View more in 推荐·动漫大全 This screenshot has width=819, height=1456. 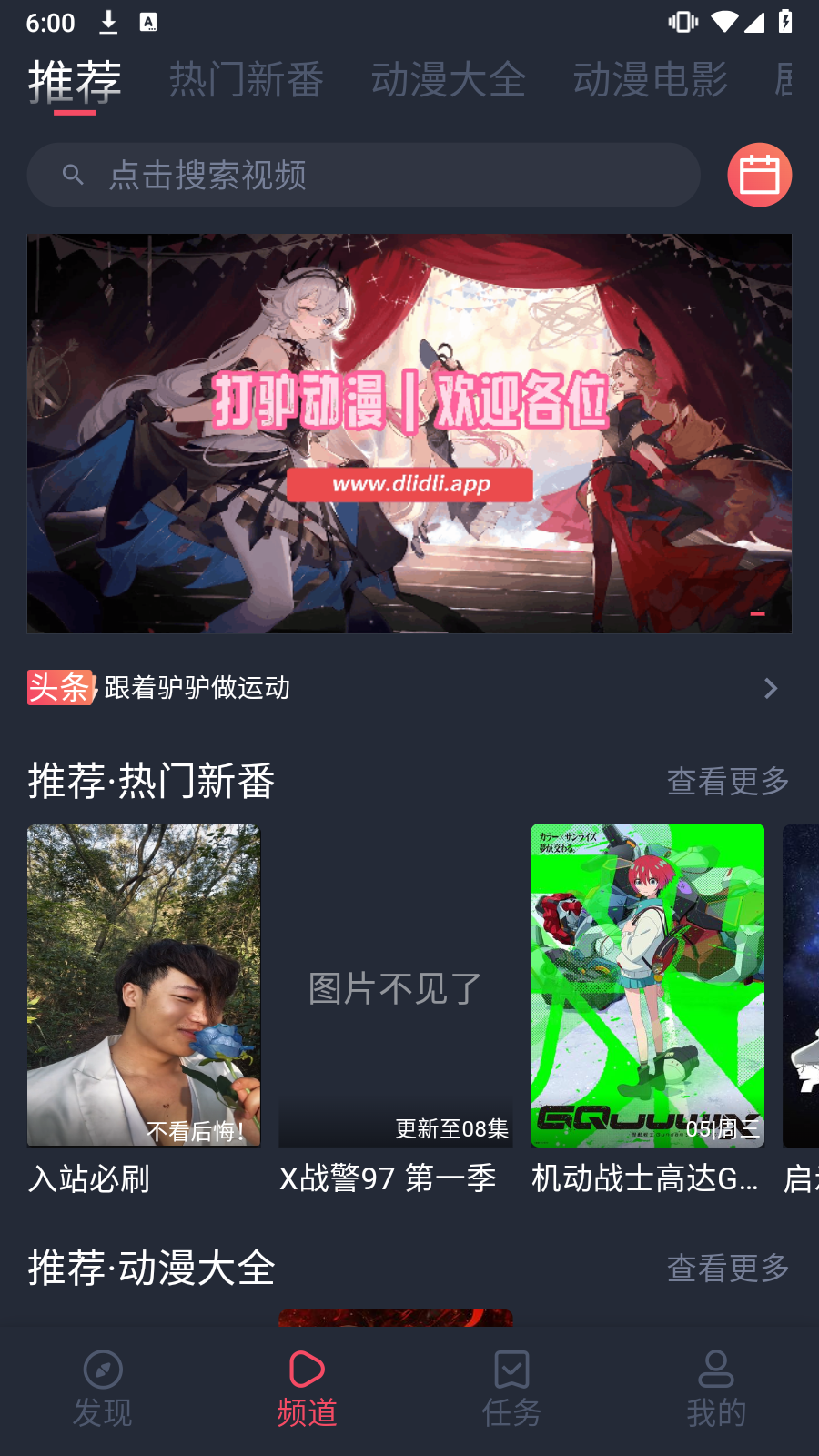click(728, 1268)
